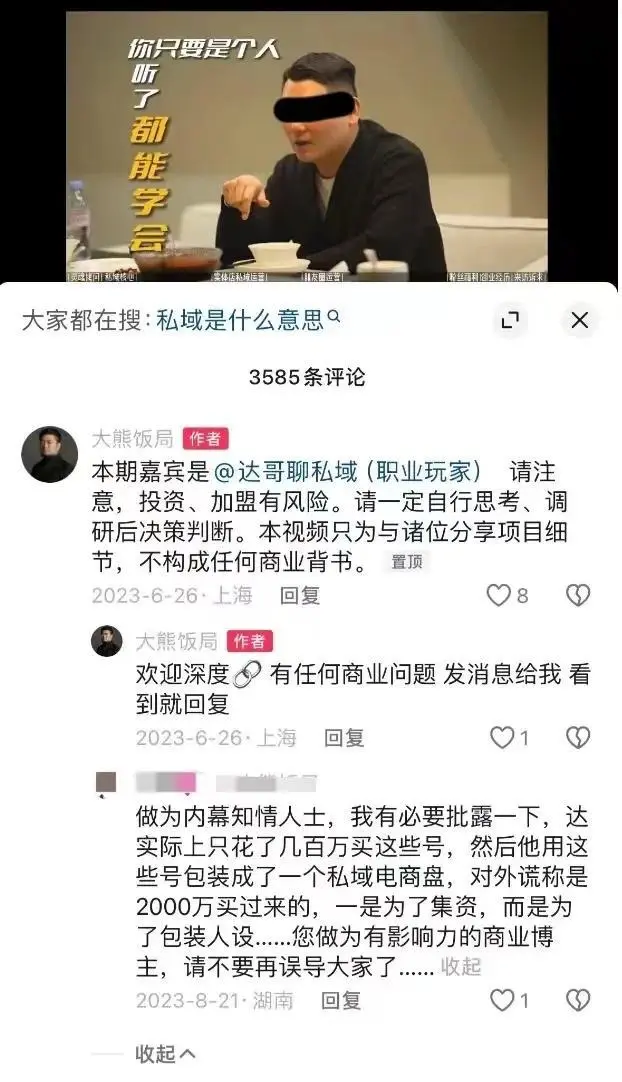Like the 2023-8-21 湖南 comment

coord(500,1000)
